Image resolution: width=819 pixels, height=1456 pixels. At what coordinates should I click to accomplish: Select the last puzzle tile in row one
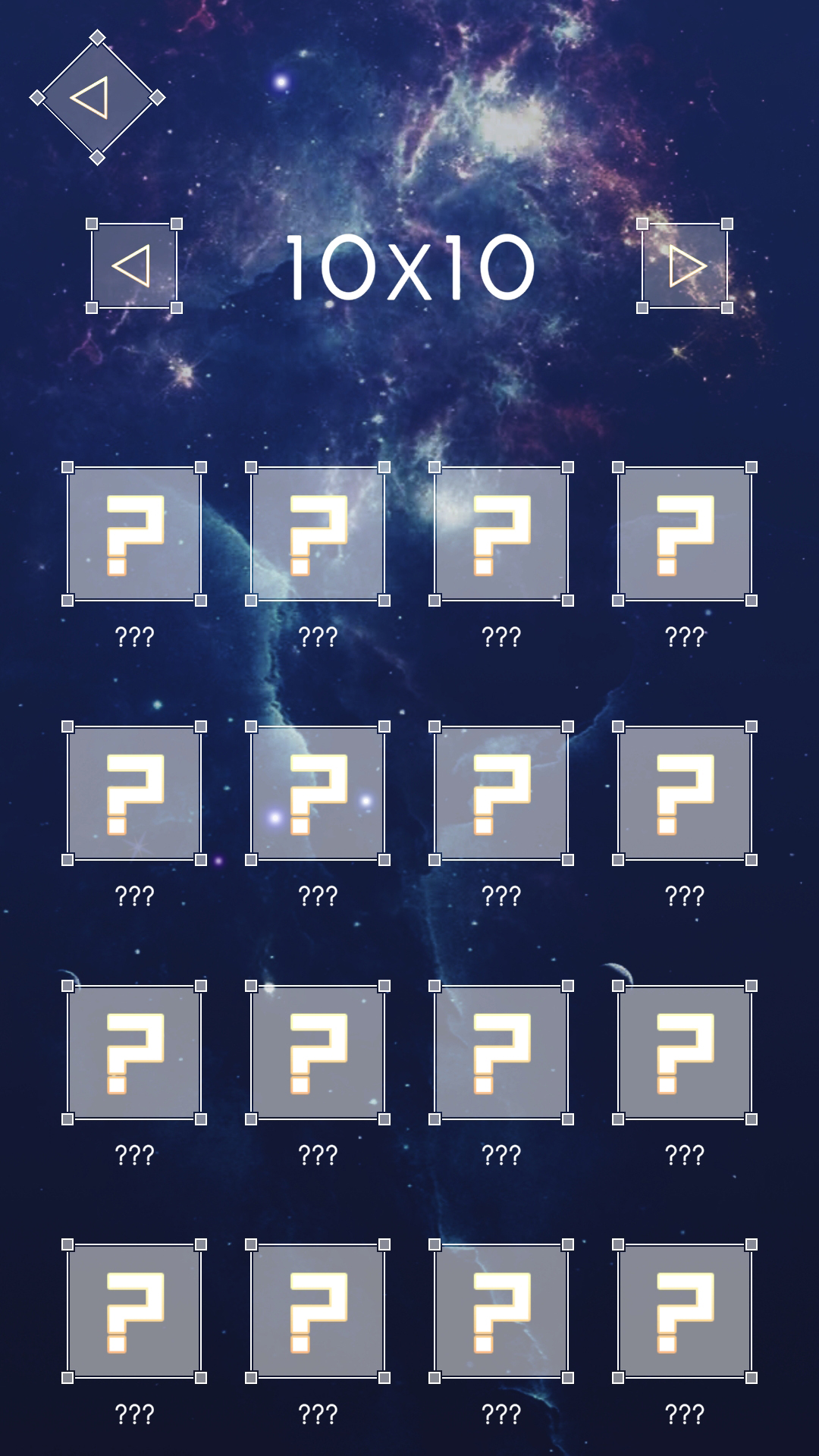(682, 535)
